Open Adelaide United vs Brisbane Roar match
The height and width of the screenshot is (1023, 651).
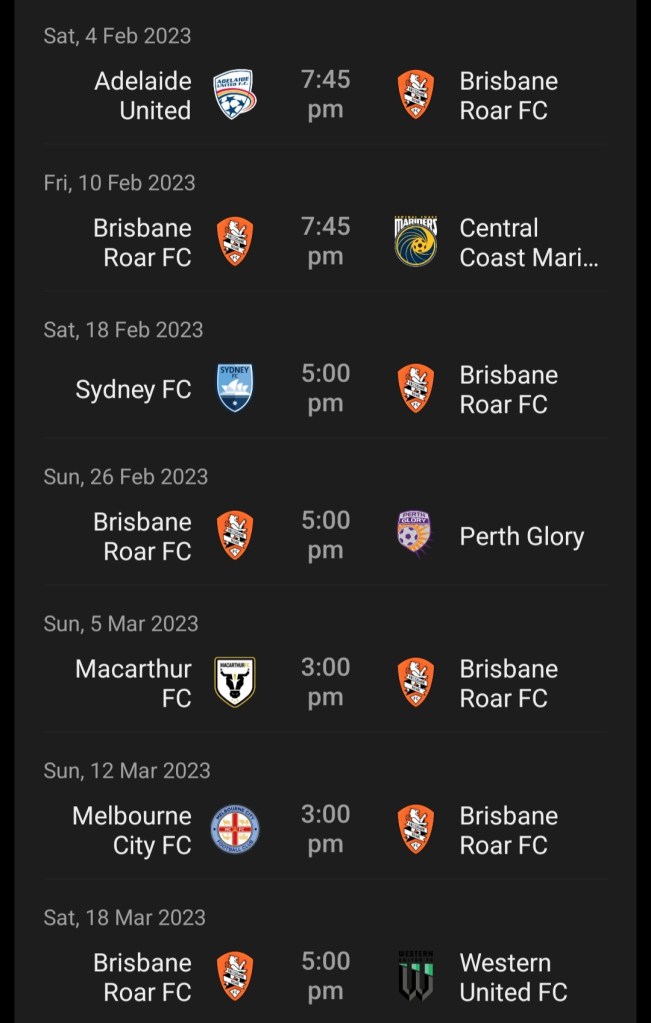[x=325, y=95]
